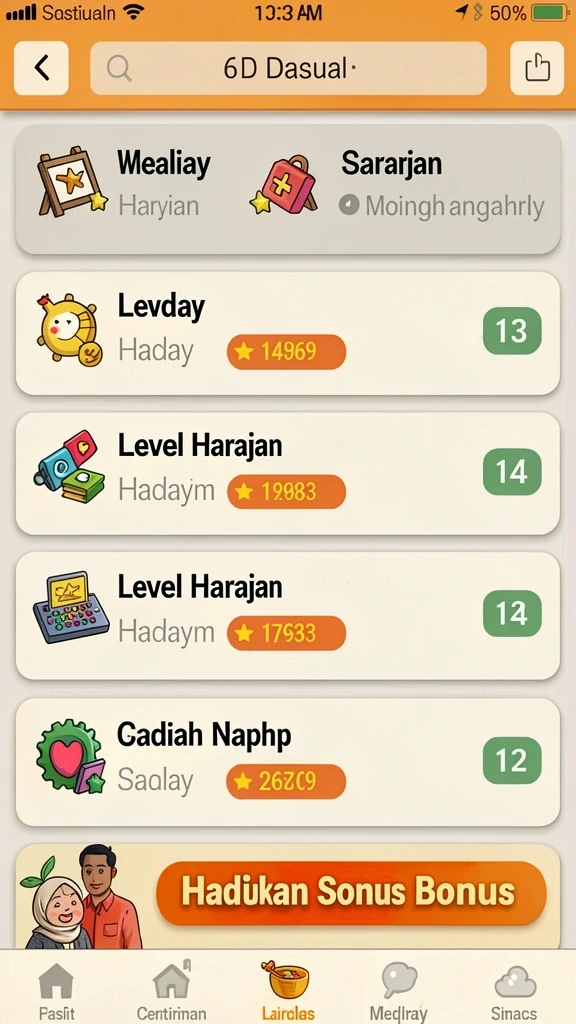Go back using the arrow button

pyautogui.click(x=41, y=68)
